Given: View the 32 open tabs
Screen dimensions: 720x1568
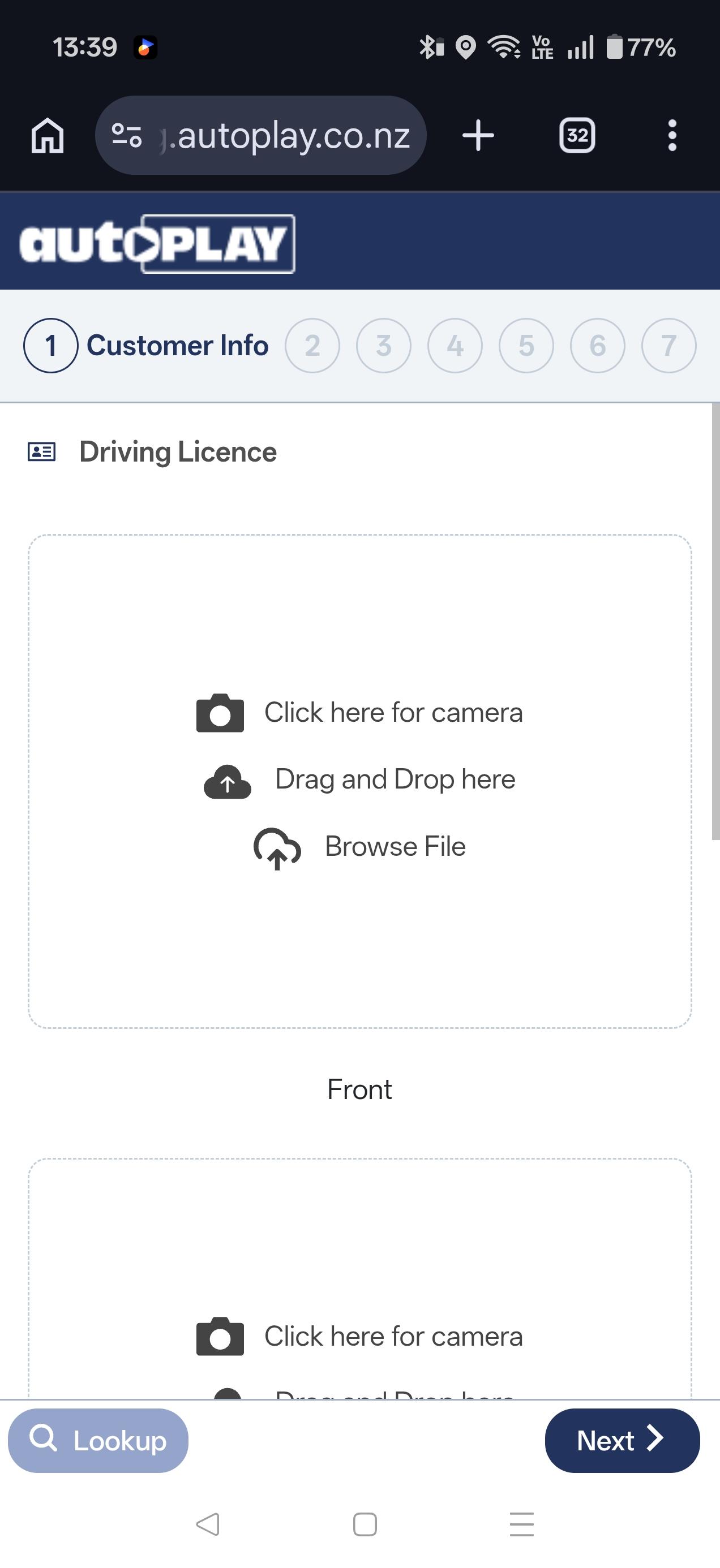Looking at the screenshot, I should (577, 135).
